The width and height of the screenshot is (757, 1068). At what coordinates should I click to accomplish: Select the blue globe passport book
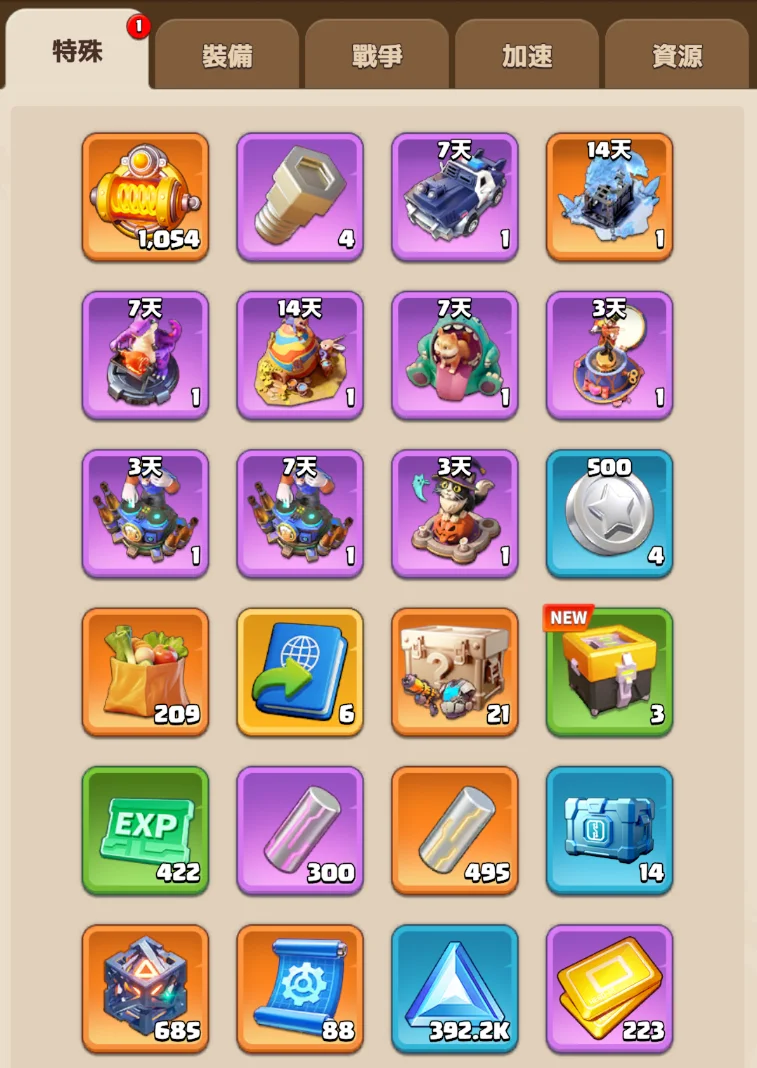coord(300,672)
